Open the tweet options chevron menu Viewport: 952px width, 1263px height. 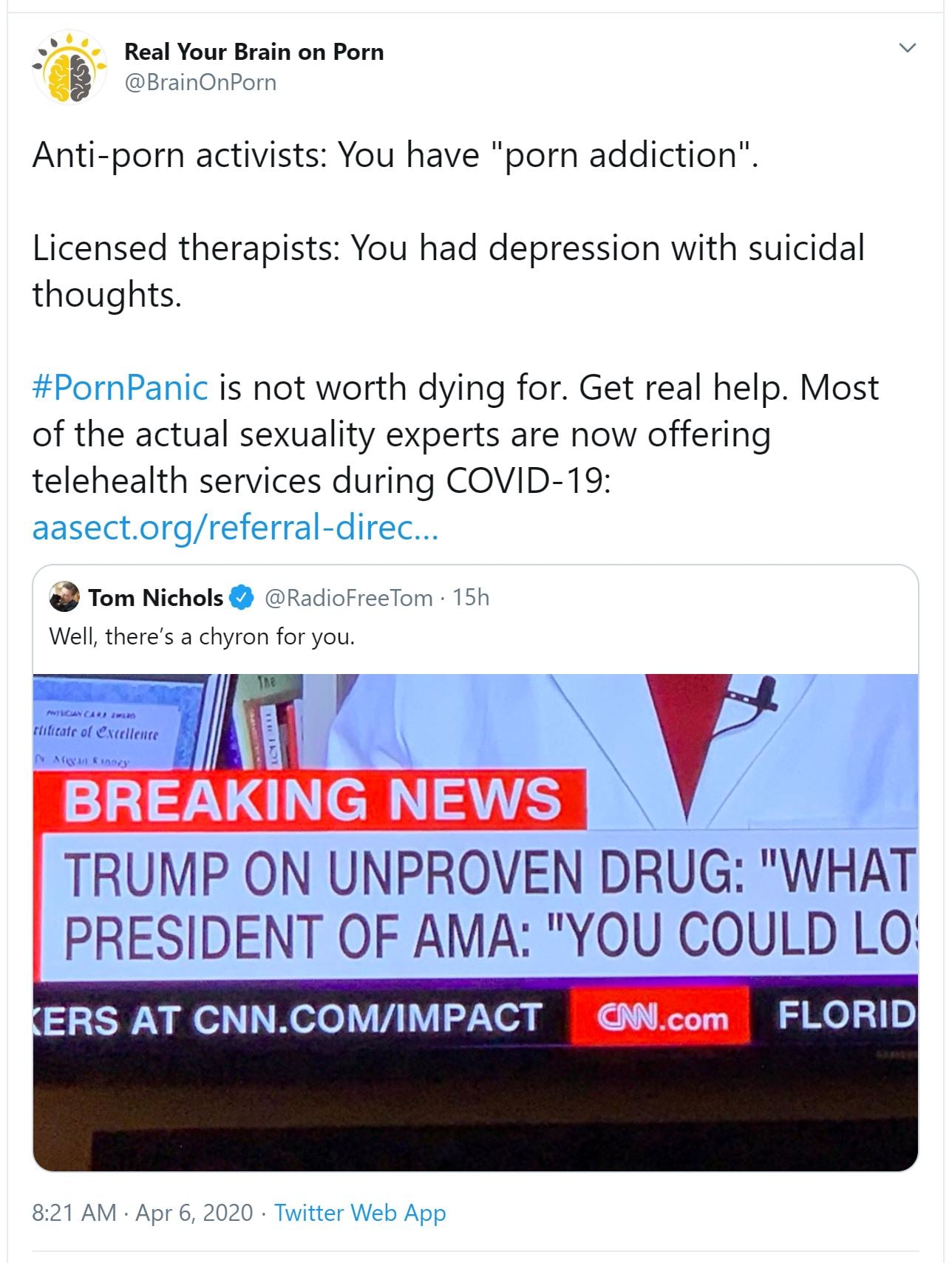[906, 49]
